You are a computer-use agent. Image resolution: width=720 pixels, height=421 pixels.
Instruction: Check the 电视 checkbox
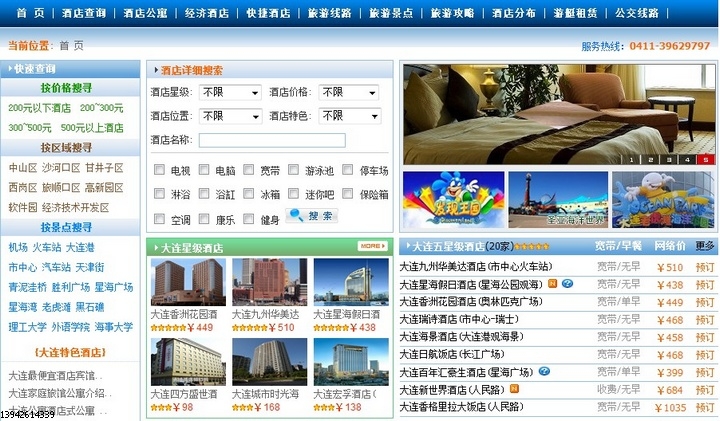160,170
